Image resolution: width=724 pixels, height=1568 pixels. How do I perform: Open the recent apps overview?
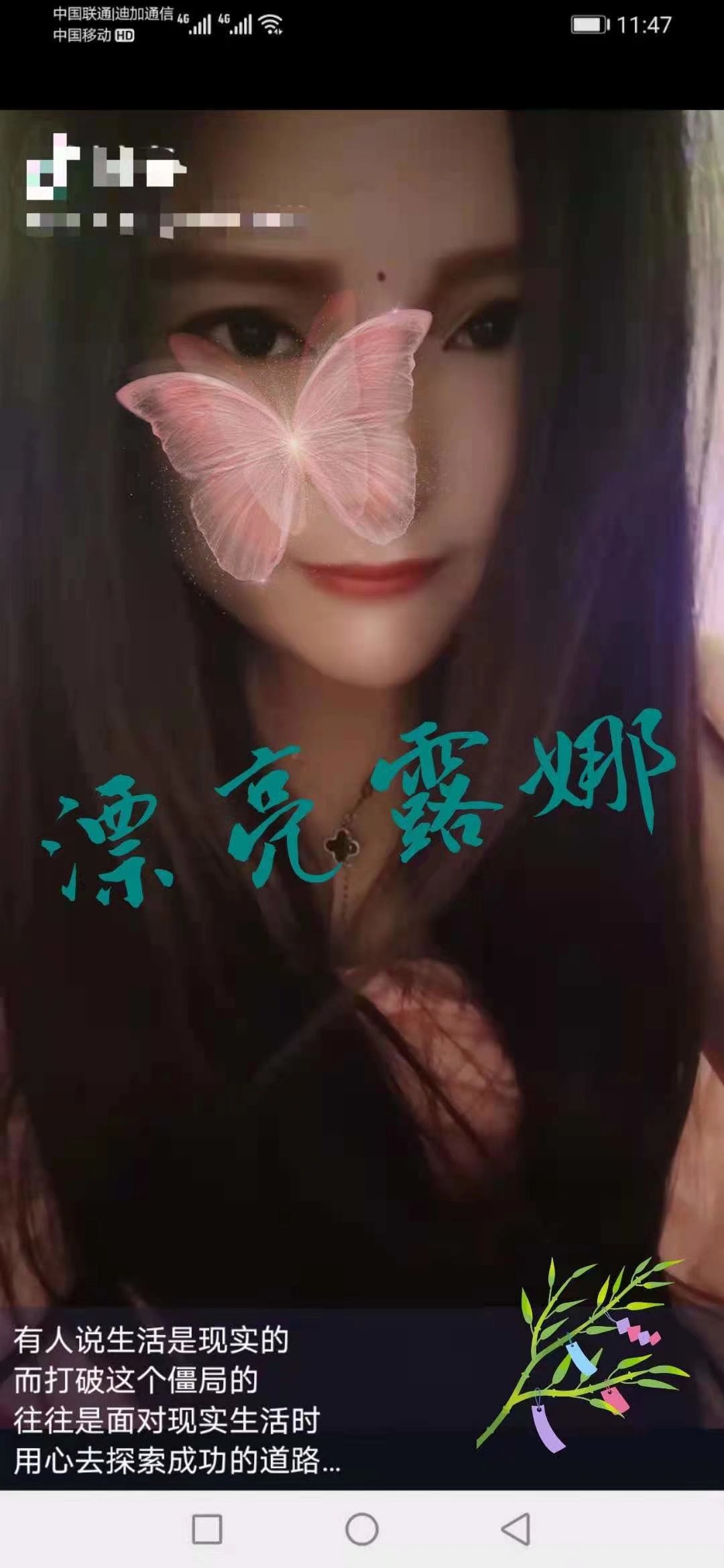point(207,1529)
